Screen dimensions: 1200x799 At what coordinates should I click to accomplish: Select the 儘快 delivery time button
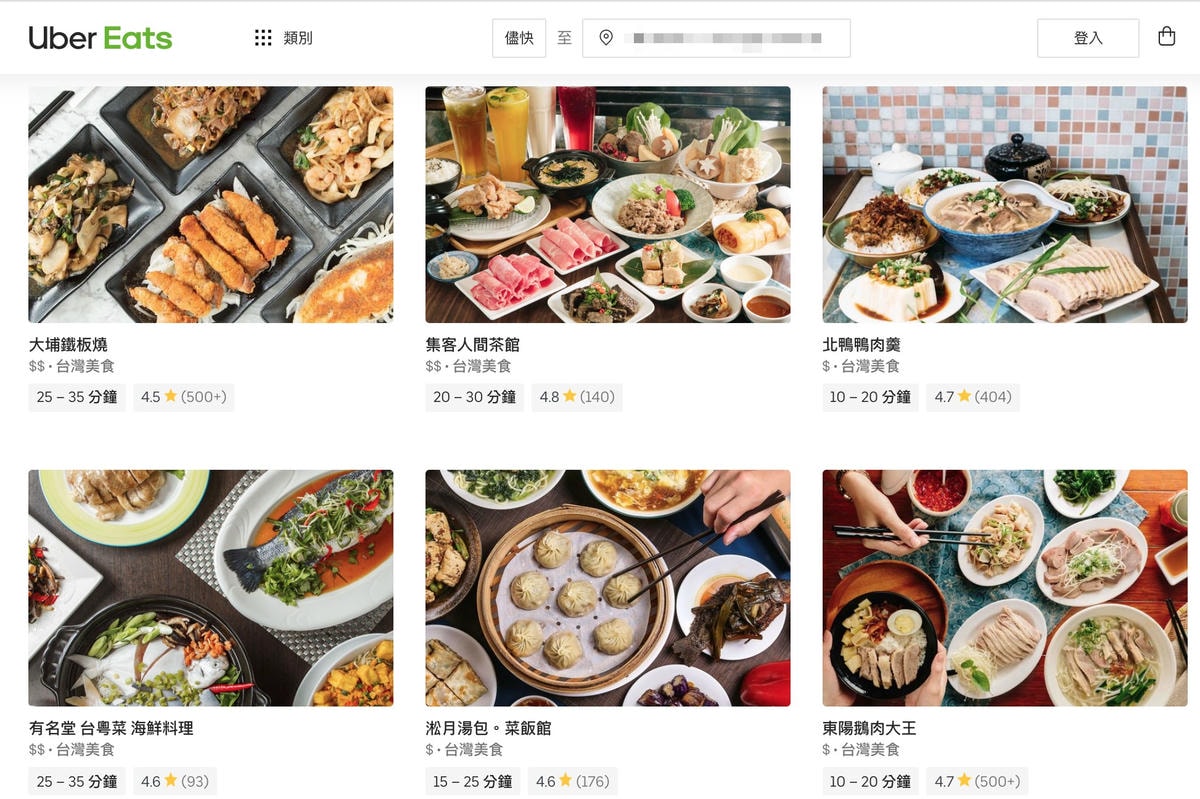click(519, 38)
